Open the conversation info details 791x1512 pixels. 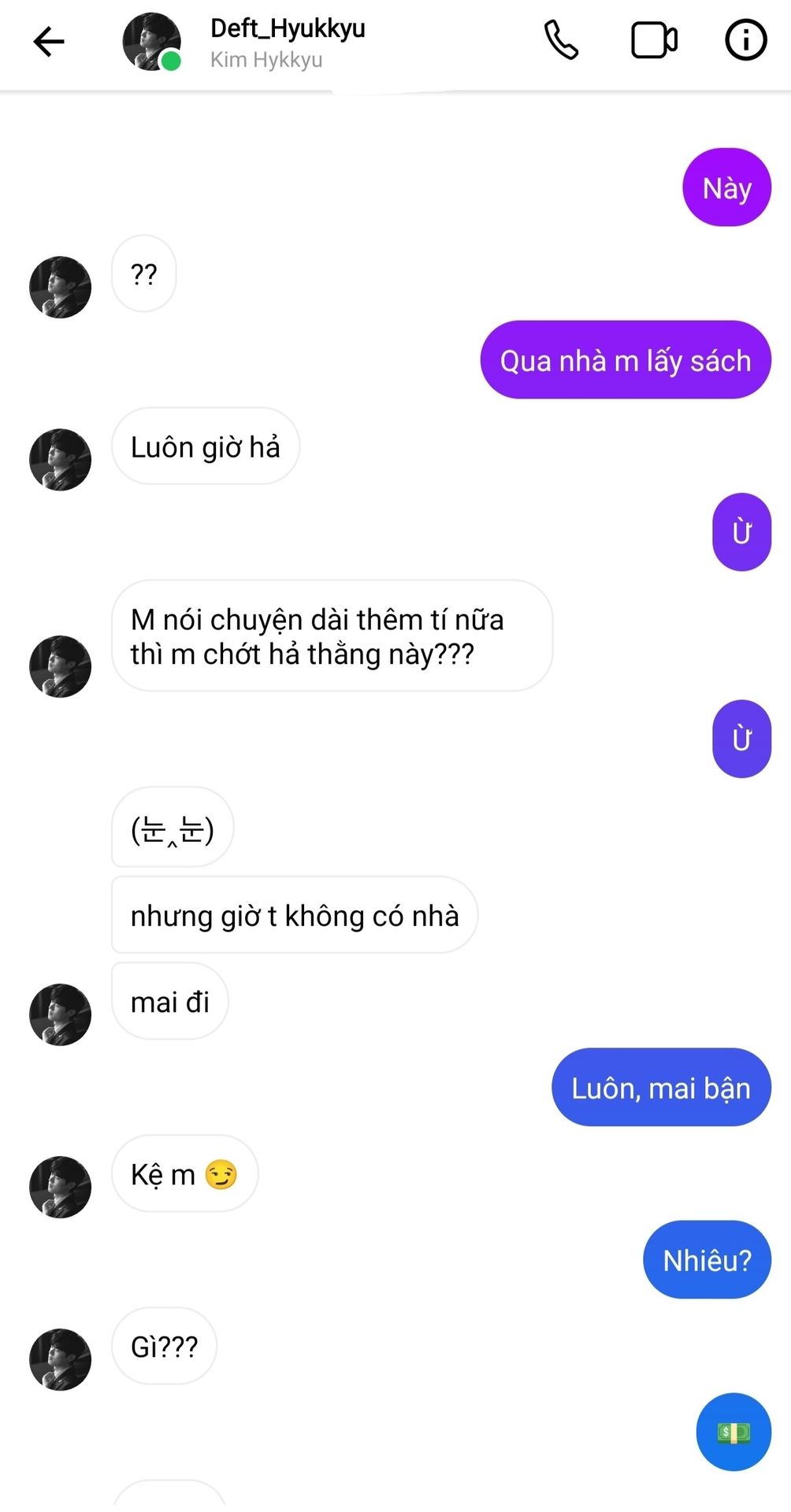click(745, 40)
